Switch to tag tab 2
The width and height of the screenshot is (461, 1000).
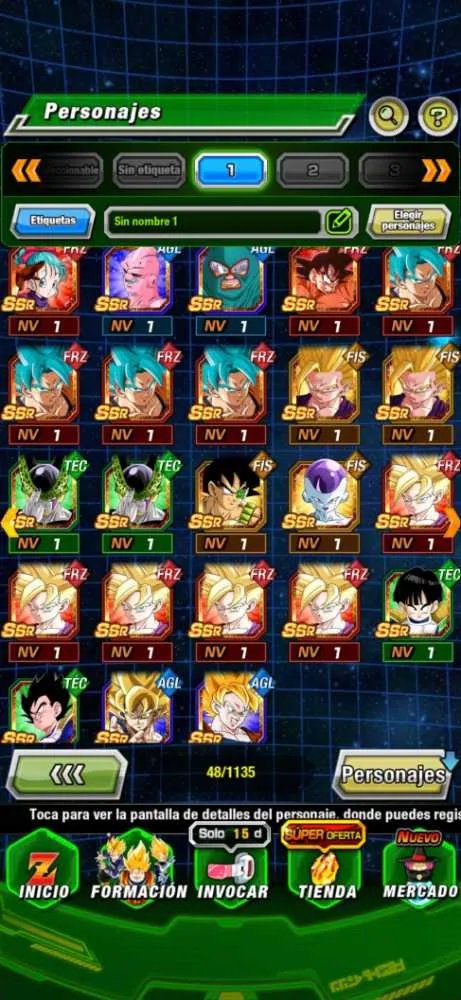click(x=312, y=170)
